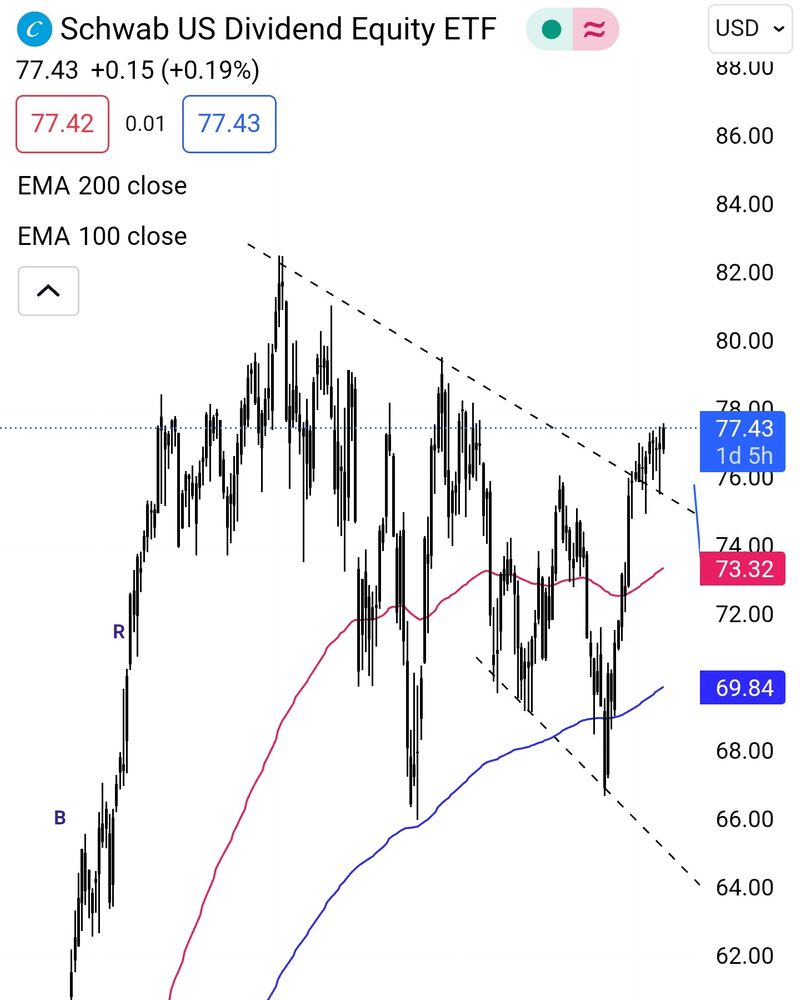
Task: Toggle the EMA 200 close indicator
Action: (x=101, y=186)
